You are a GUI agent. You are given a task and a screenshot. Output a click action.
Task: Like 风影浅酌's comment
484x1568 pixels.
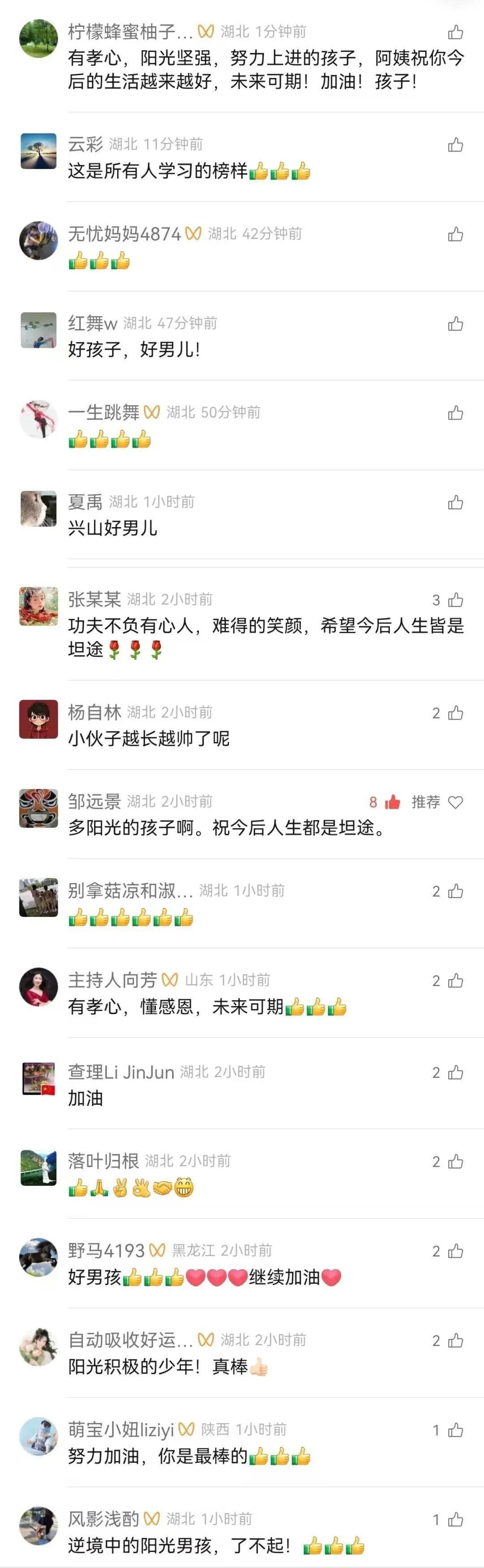[455, 1520]
